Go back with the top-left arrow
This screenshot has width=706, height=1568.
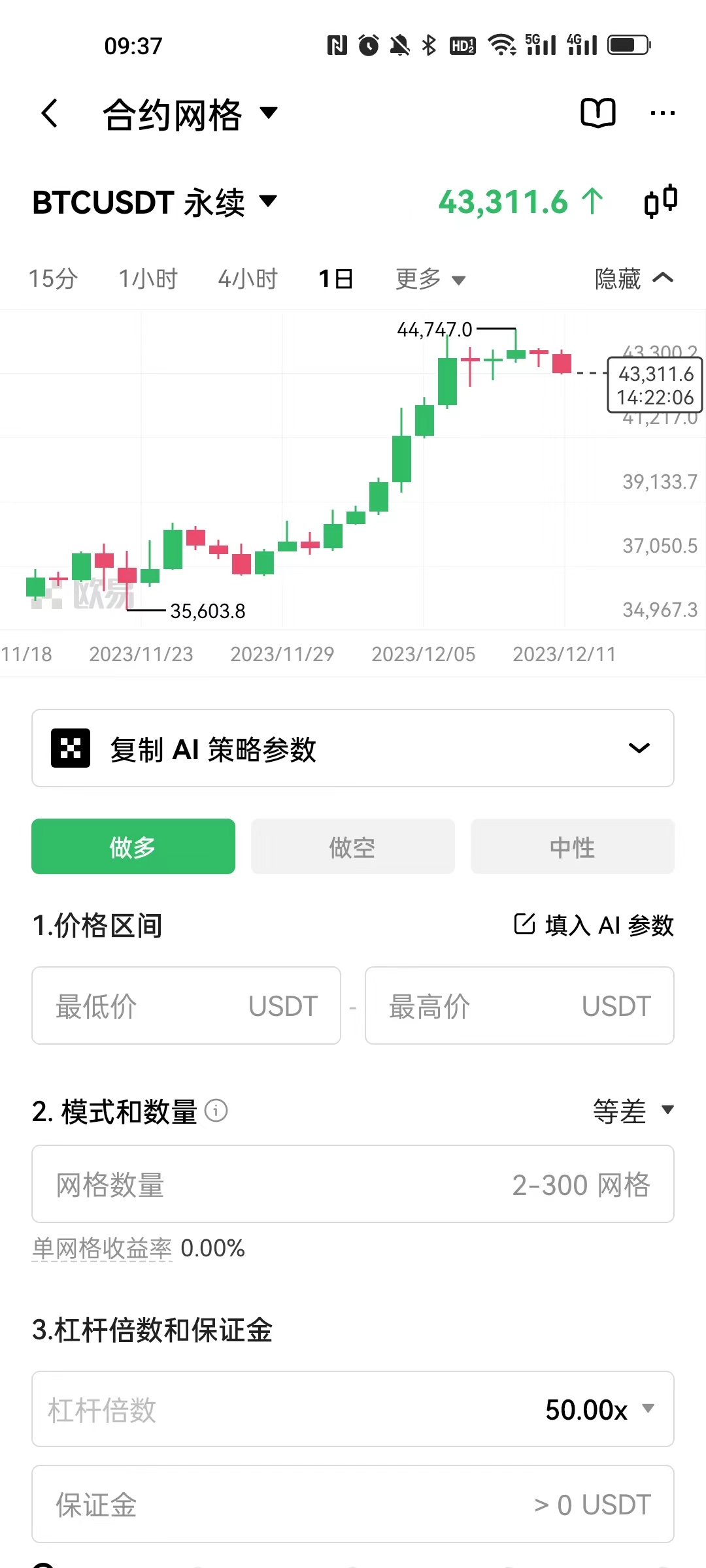pyautogui.click(x=50, y=114)
